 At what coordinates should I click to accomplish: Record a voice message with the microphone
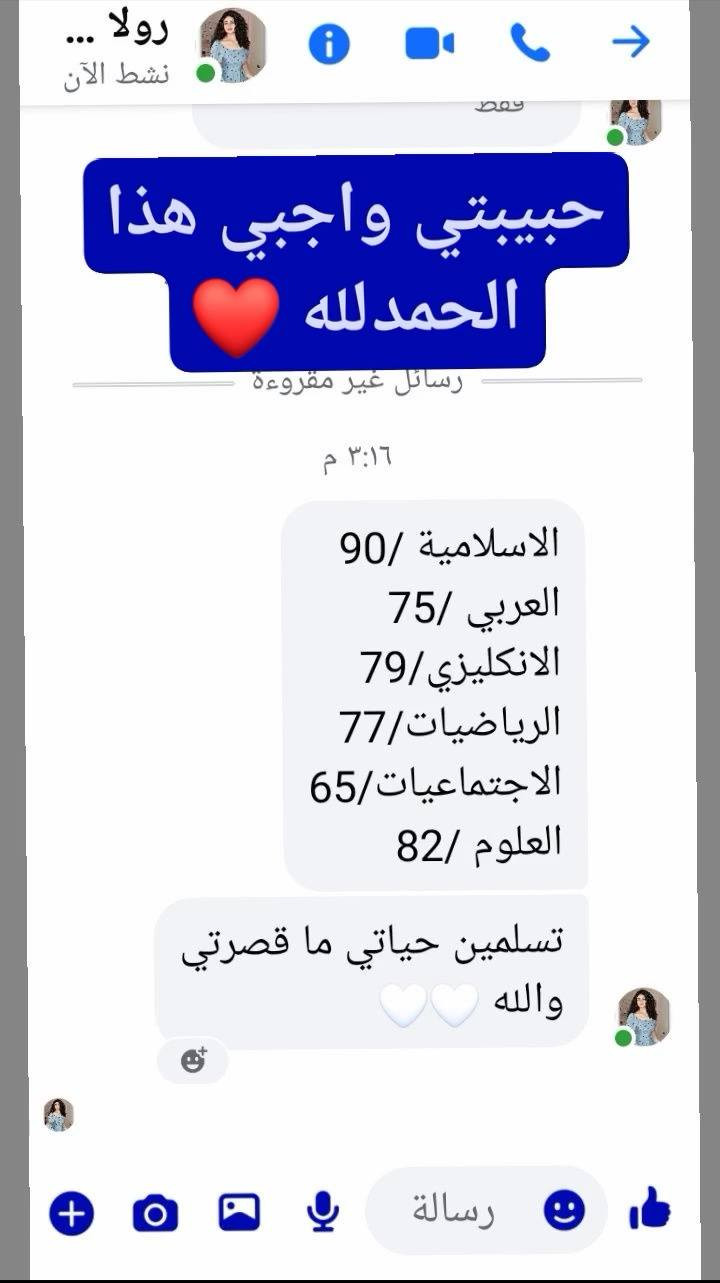coord(320,1213)
